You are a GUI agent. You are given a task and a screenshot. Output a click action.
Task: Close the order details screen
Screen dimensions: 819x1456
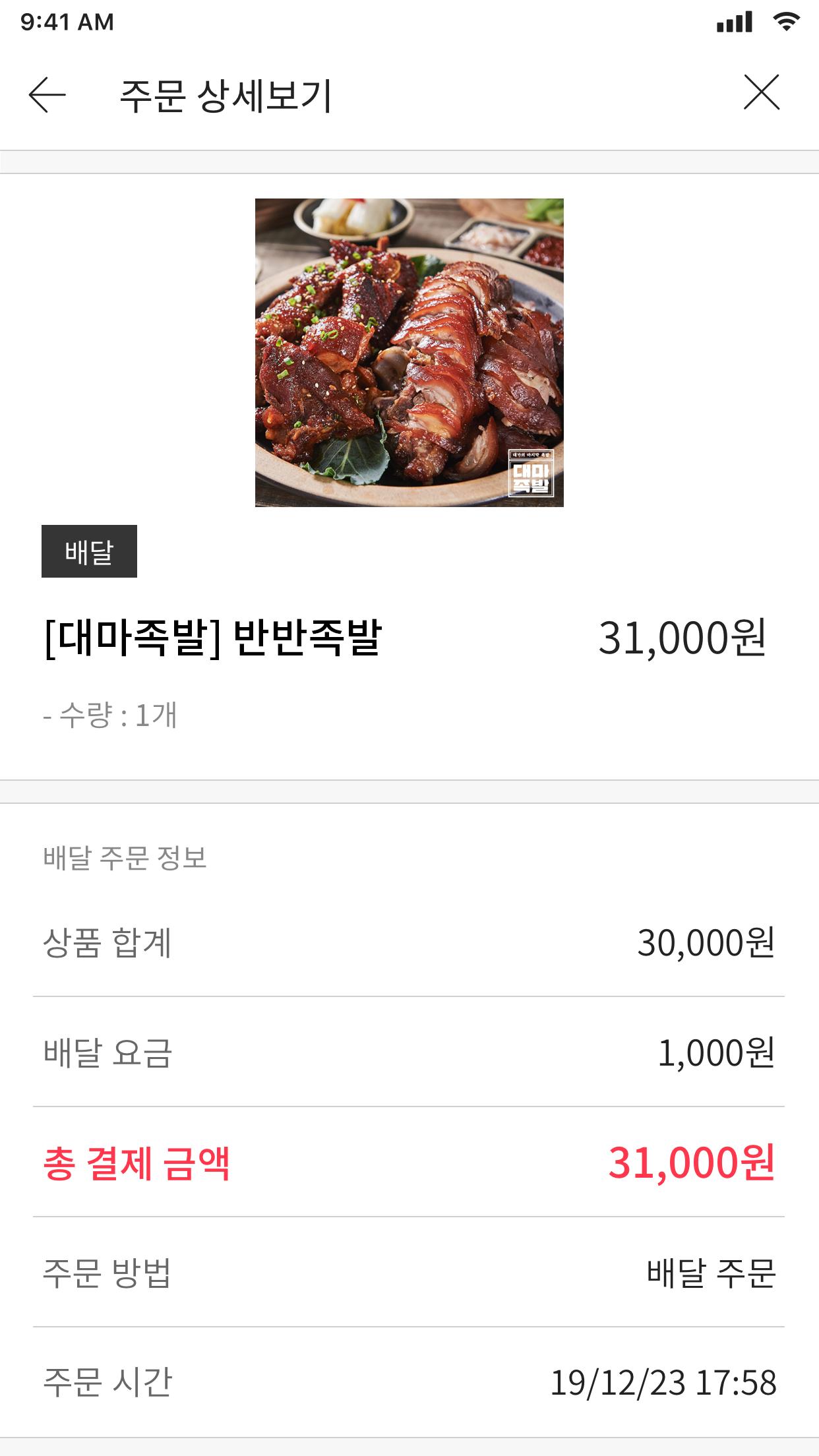pyautogui.click(x=762, y=92)
